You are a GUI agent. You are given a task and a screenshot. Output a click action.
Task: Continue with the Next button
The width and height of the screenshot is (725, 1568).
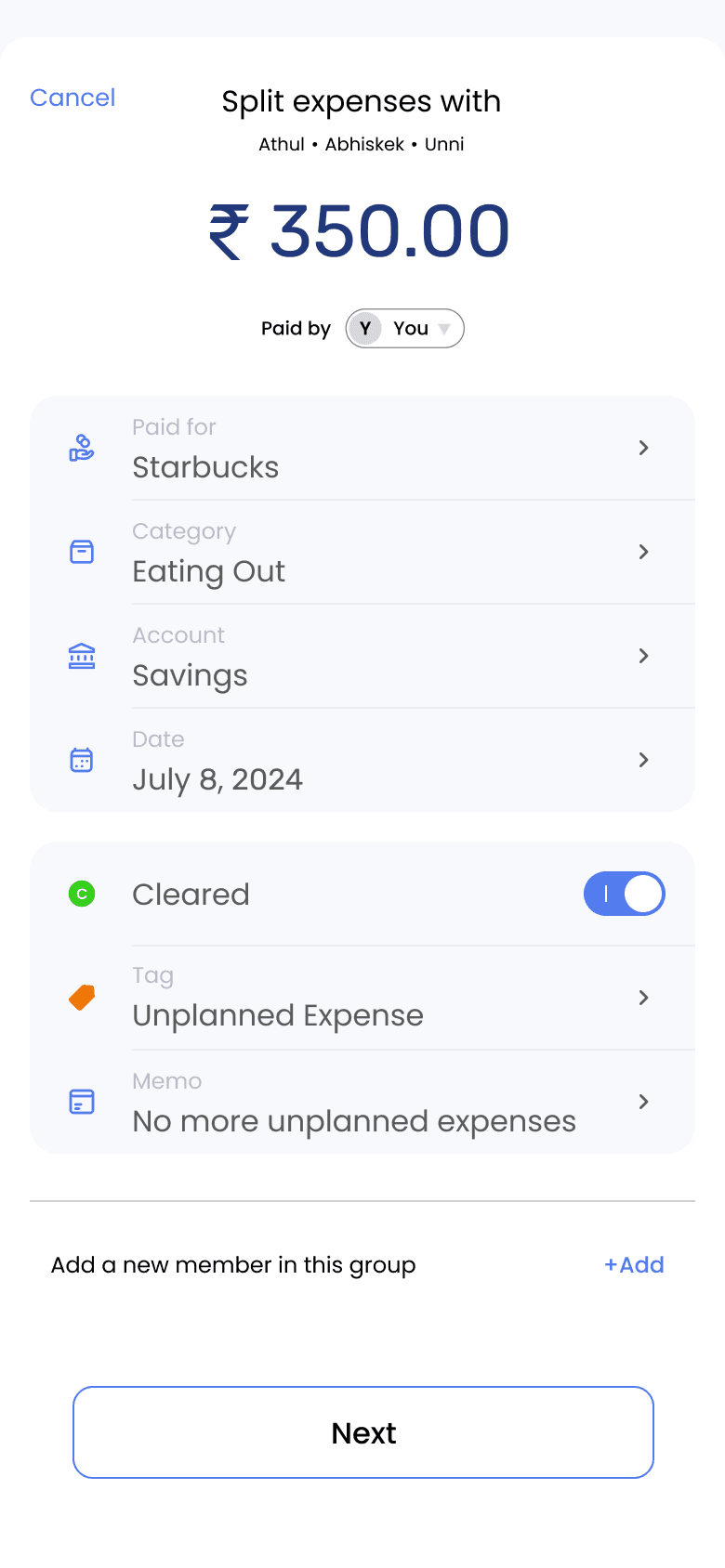(x=363, y=1432)
